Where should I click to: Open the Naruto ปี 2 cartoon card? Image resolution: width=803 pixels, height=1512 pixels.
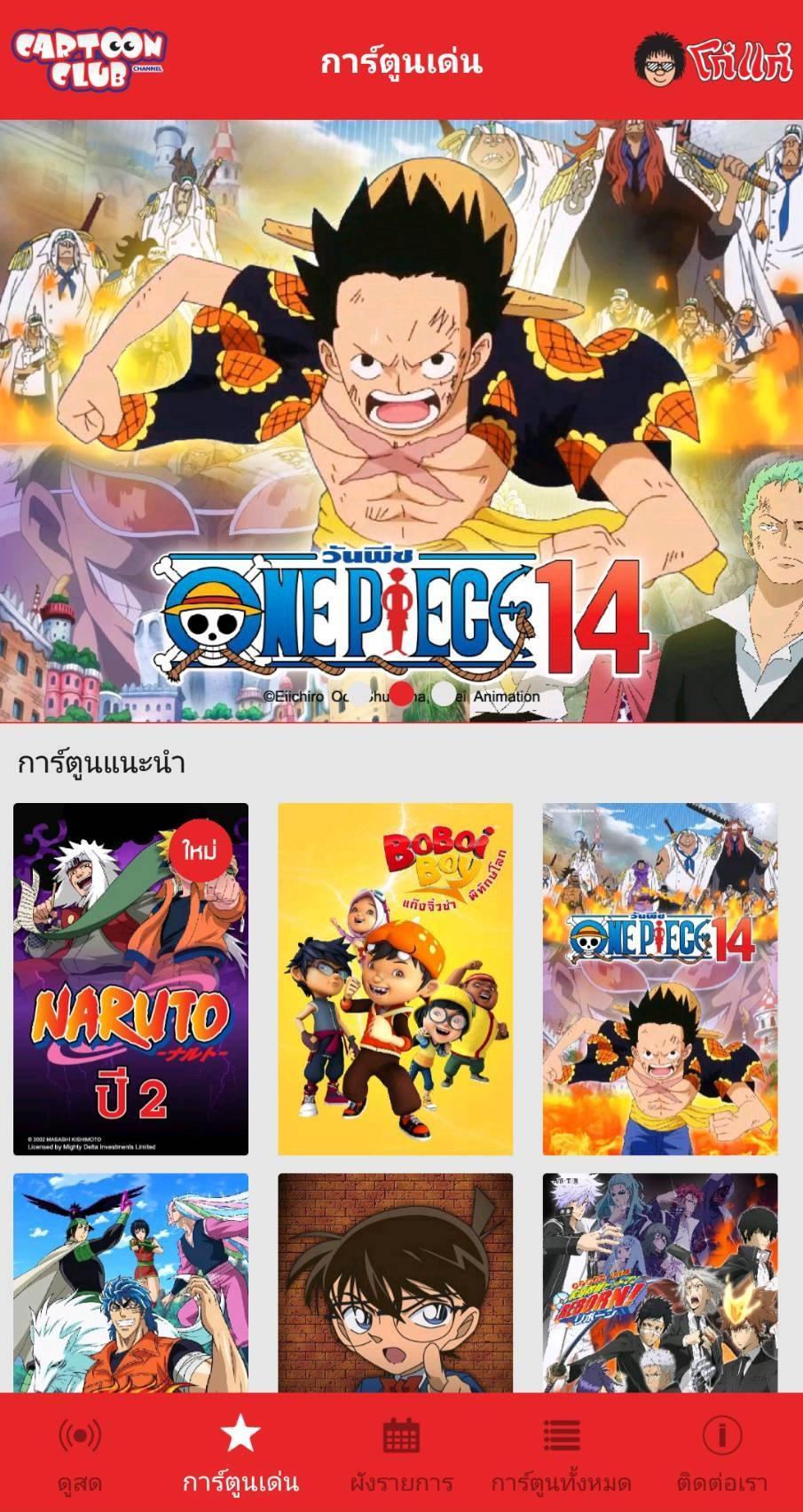click(130, 979)
